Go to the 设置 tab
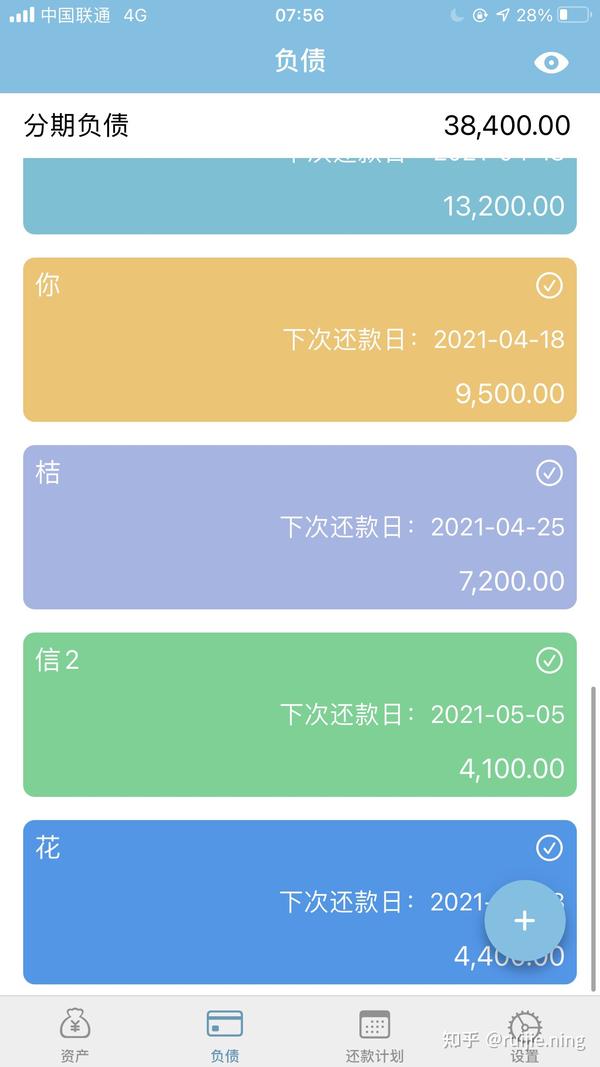 524,1033
